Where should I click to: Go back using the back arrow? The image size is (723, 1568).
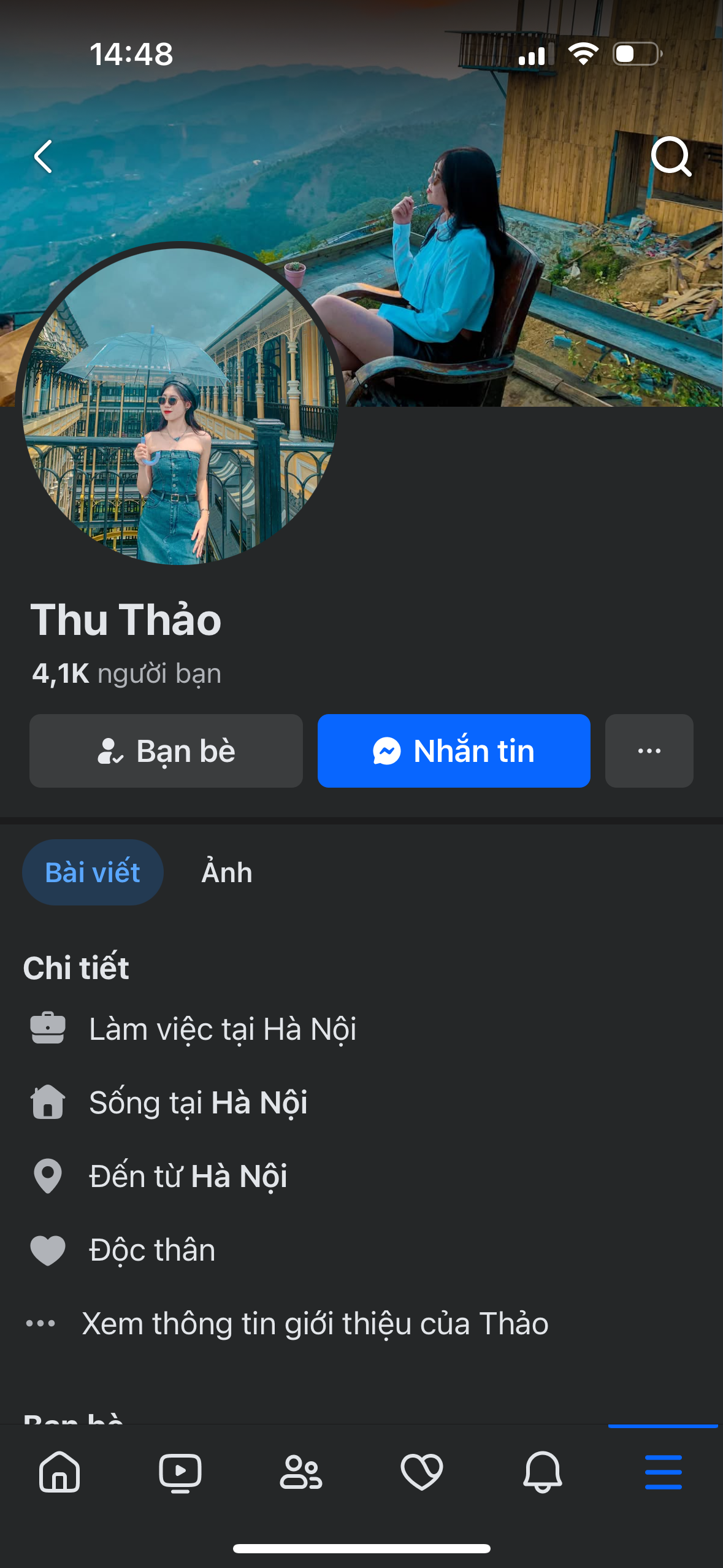click(x=43, y=157)
